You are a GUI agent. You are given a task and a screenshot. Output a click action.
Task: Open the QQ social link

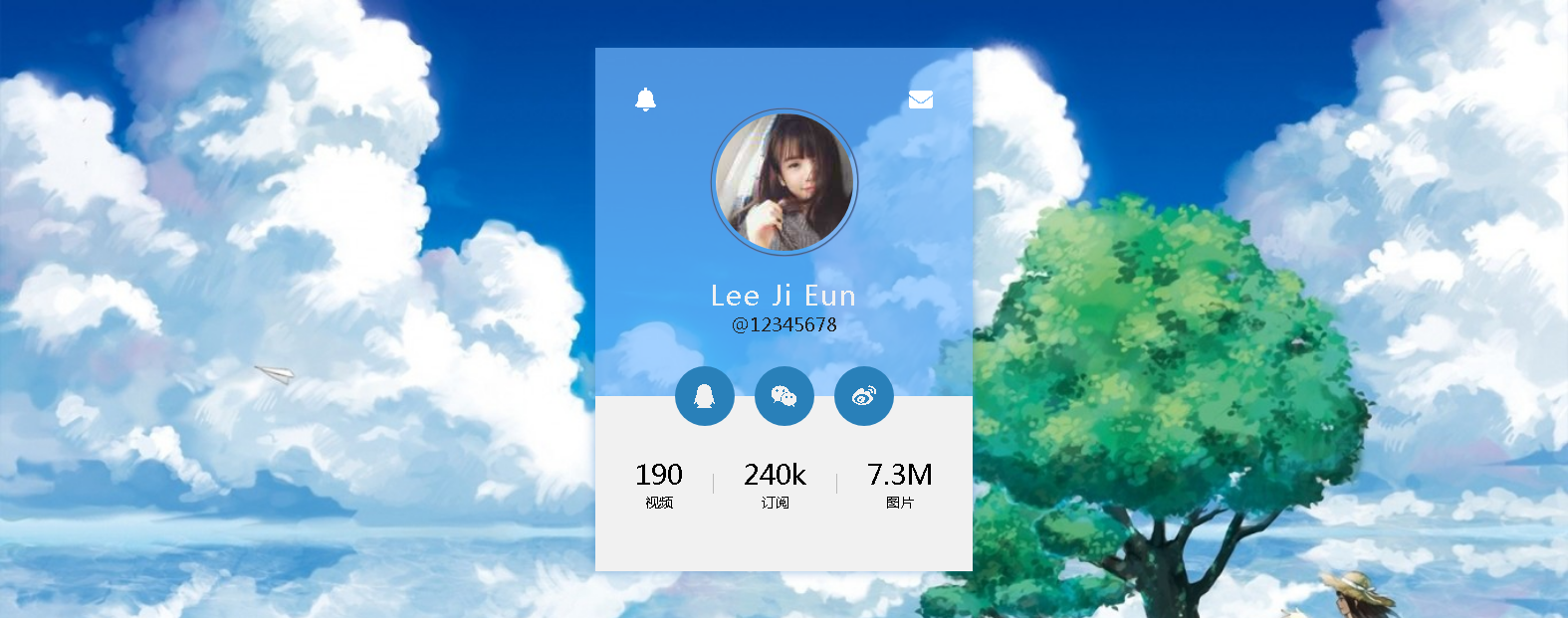pyautogui.click(x=705, y=396)
